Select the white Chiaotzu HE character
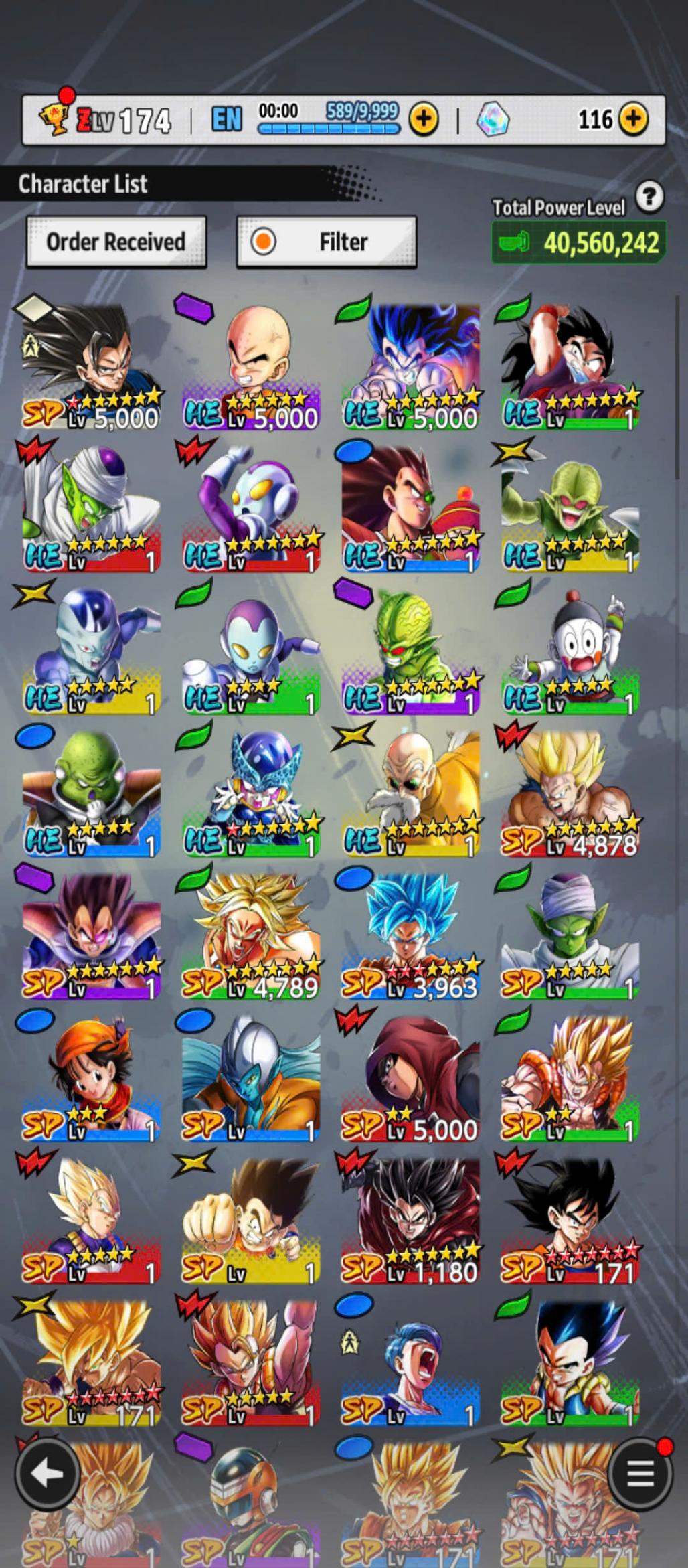 tap(570, 651)
